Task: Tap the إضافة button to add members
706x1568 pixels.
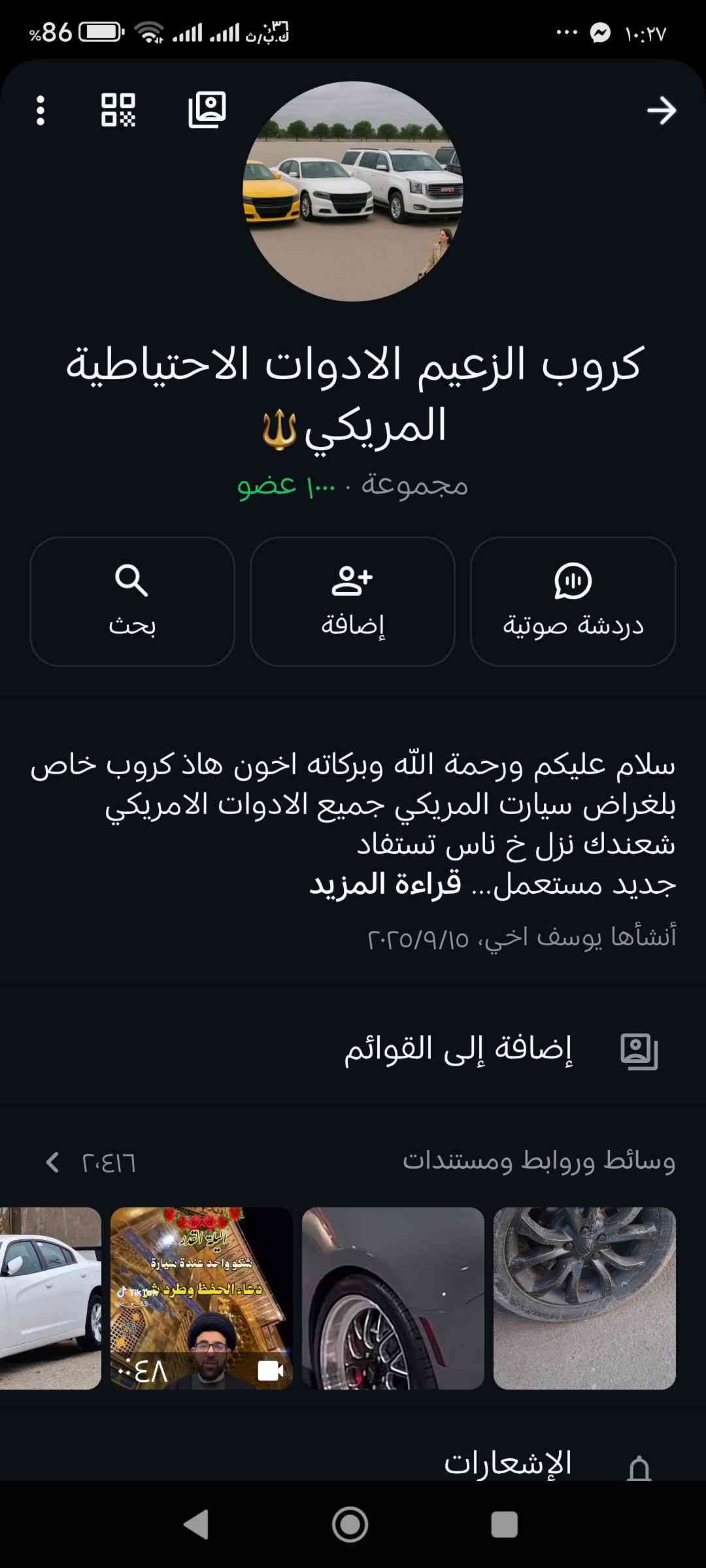Action: 352,601
